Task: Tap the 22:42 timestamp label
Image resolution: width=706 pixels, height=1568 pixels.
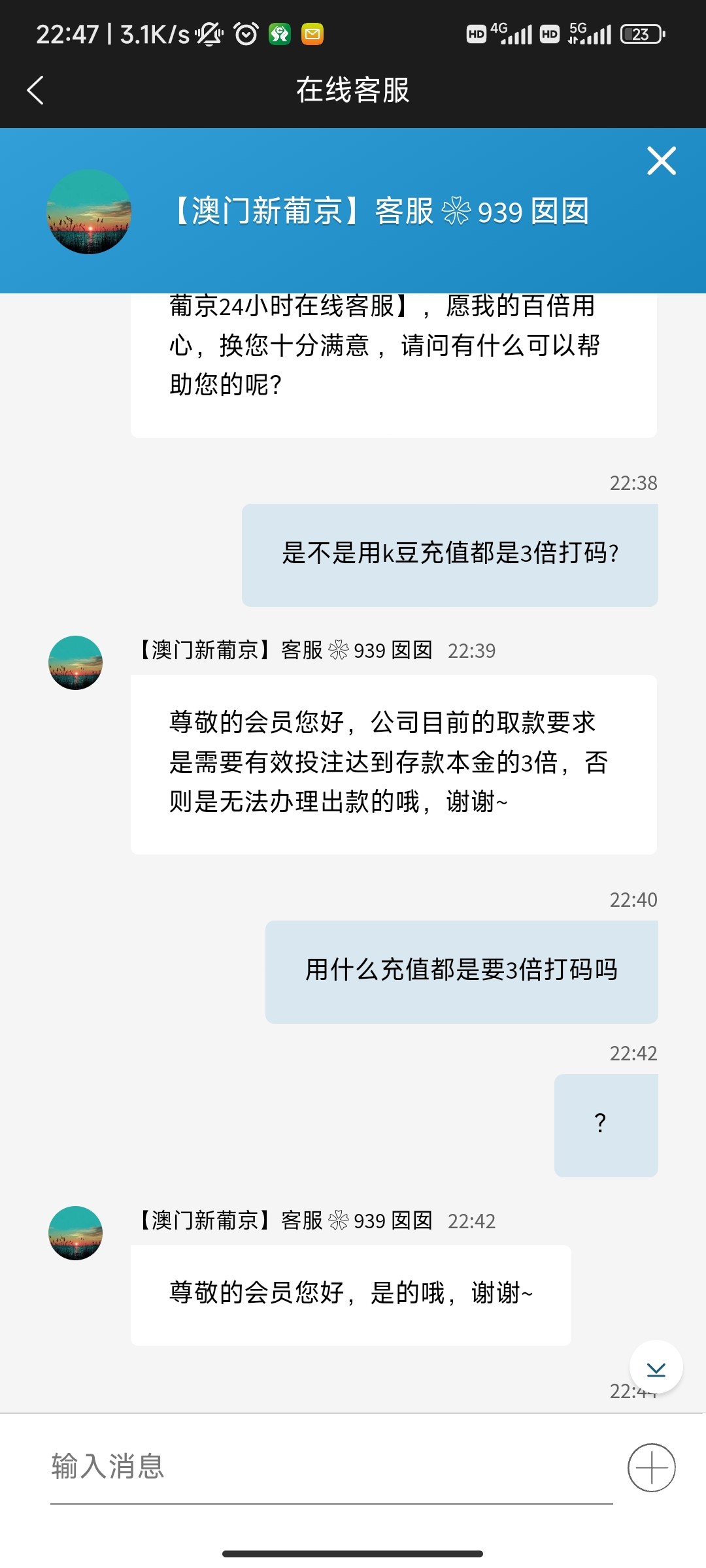Action: coord(471,1220)
